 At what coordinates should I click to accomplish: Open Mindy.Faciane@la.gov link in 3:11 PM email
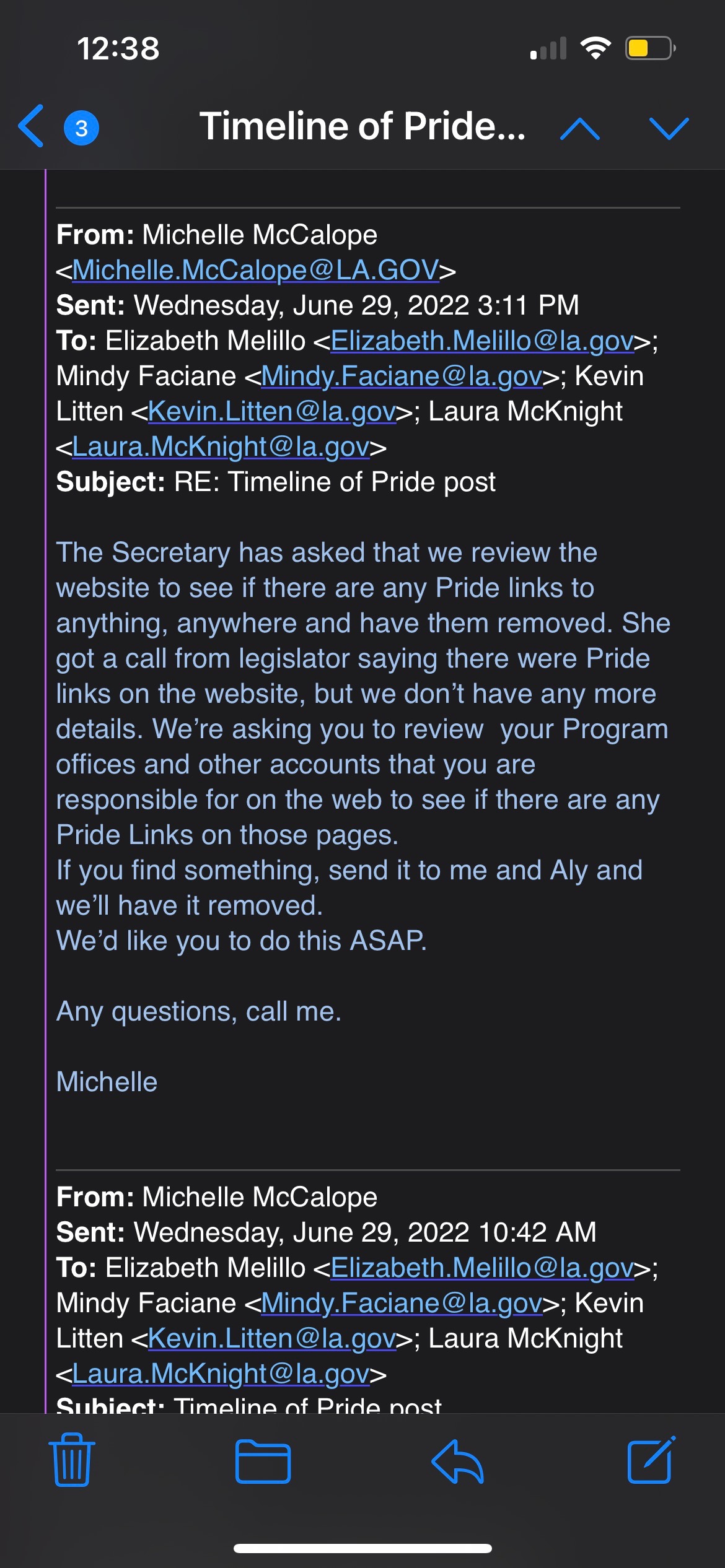pyautogui.click(x=402, y=377)
